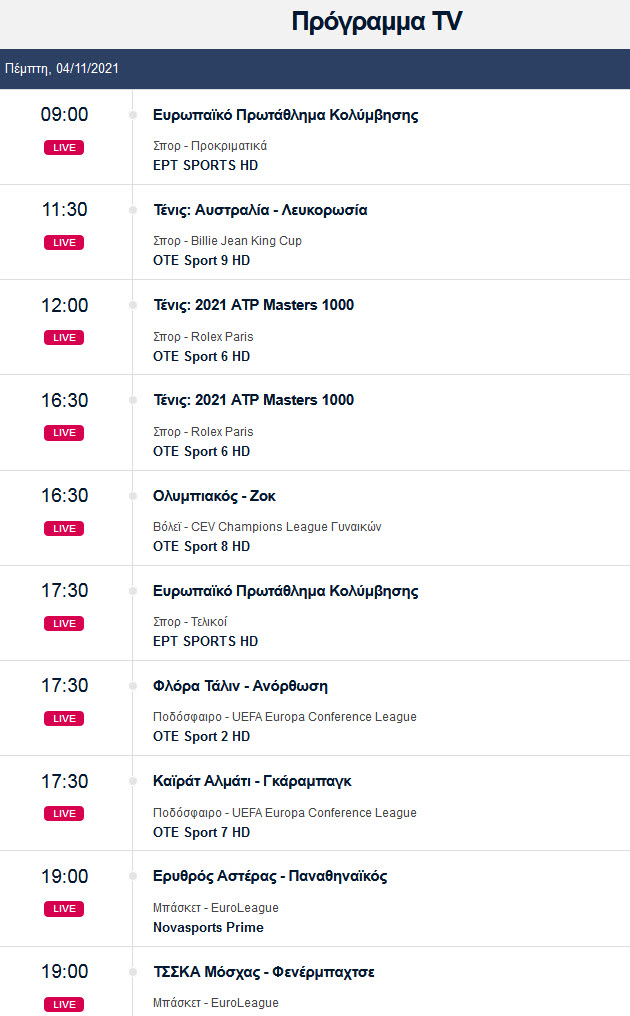Select Ερυθρός Αστέρας - Παναθηναϊκός game
630x1016 pixels.
pos(270,876)
